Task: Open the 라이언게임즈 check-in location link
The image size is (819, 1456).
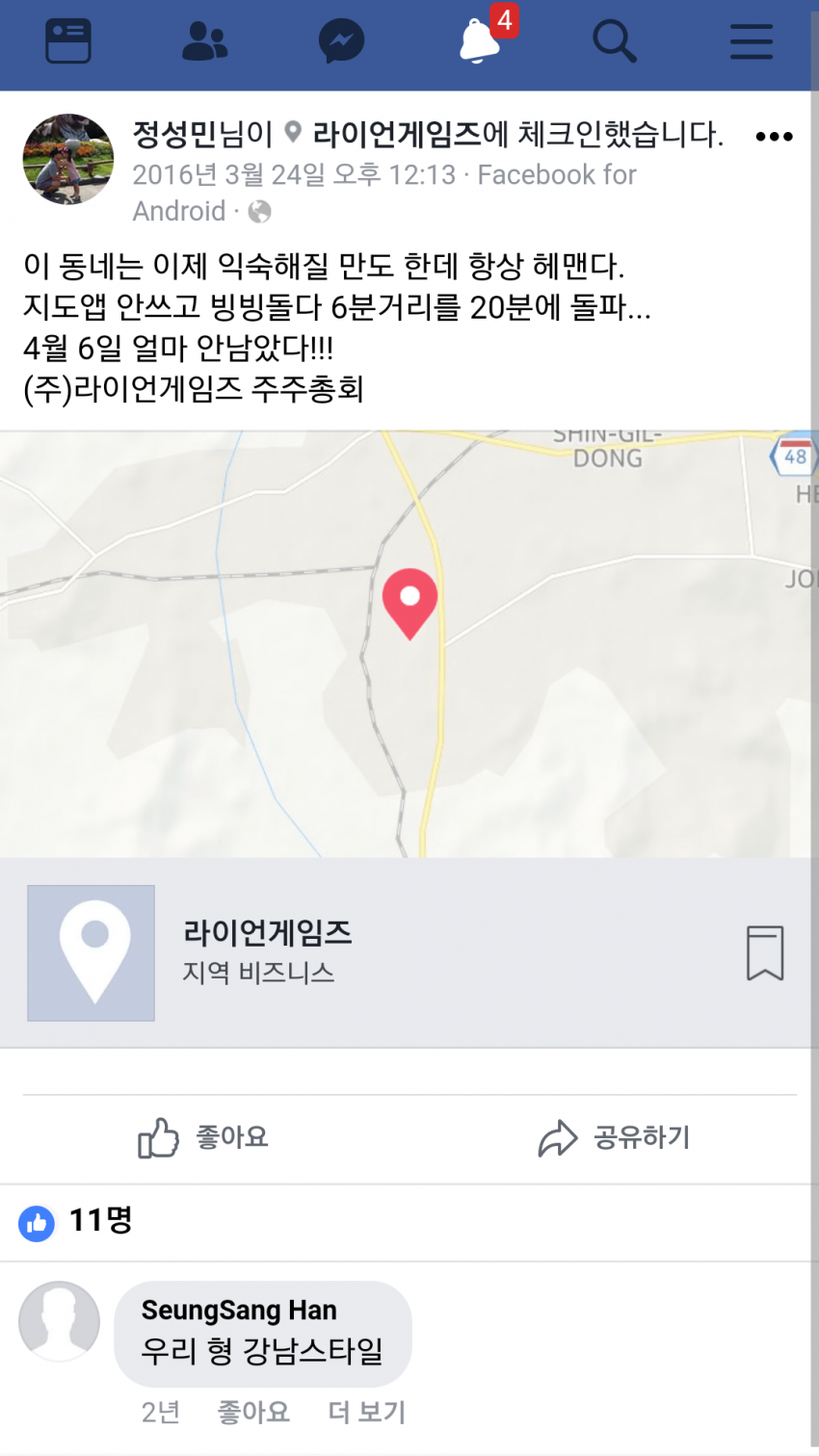Action: tap(396, 135)
